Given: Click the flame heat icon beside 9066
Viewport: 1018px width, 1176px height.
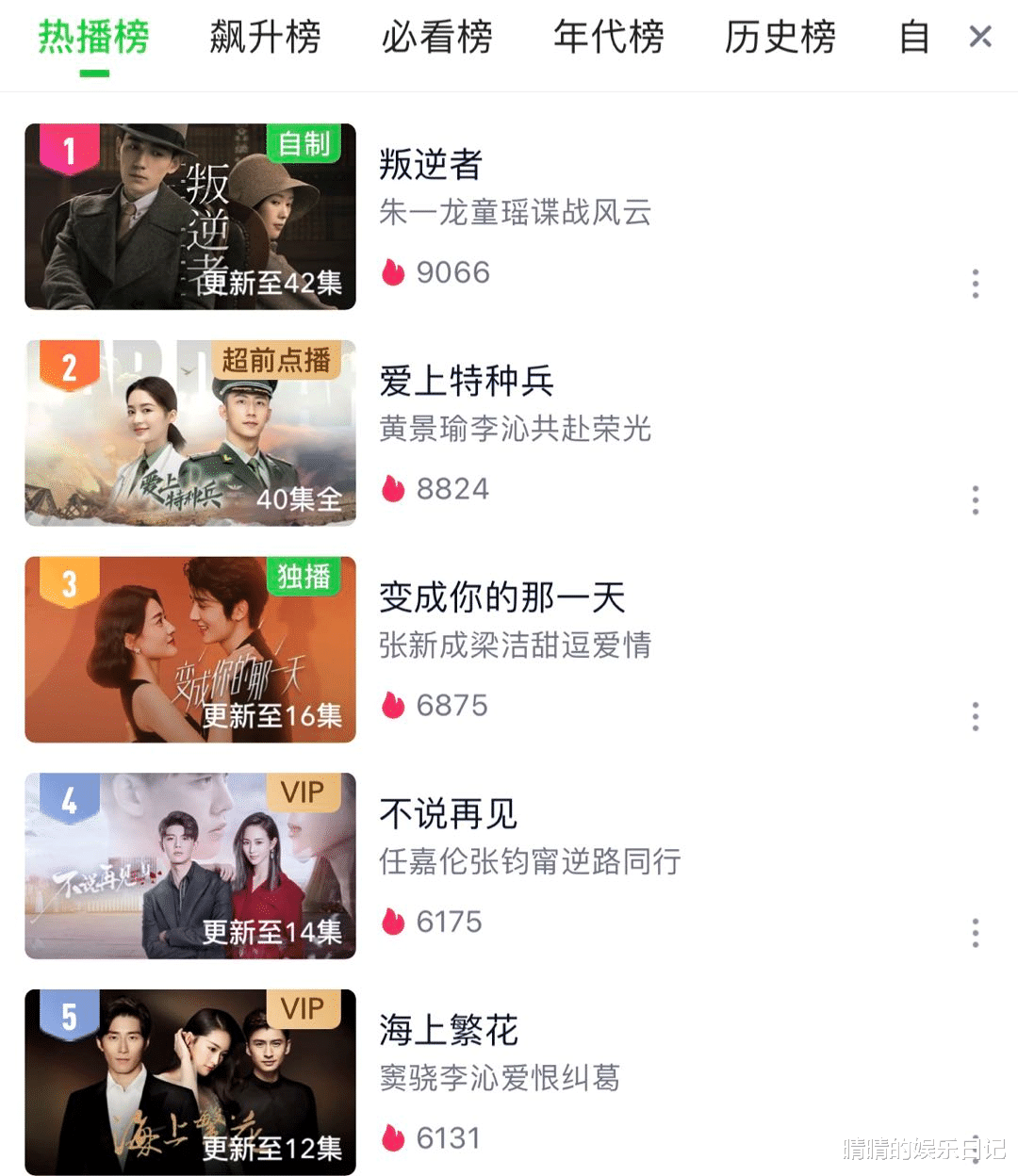Looking at the screenshot, I should [392, 273].
